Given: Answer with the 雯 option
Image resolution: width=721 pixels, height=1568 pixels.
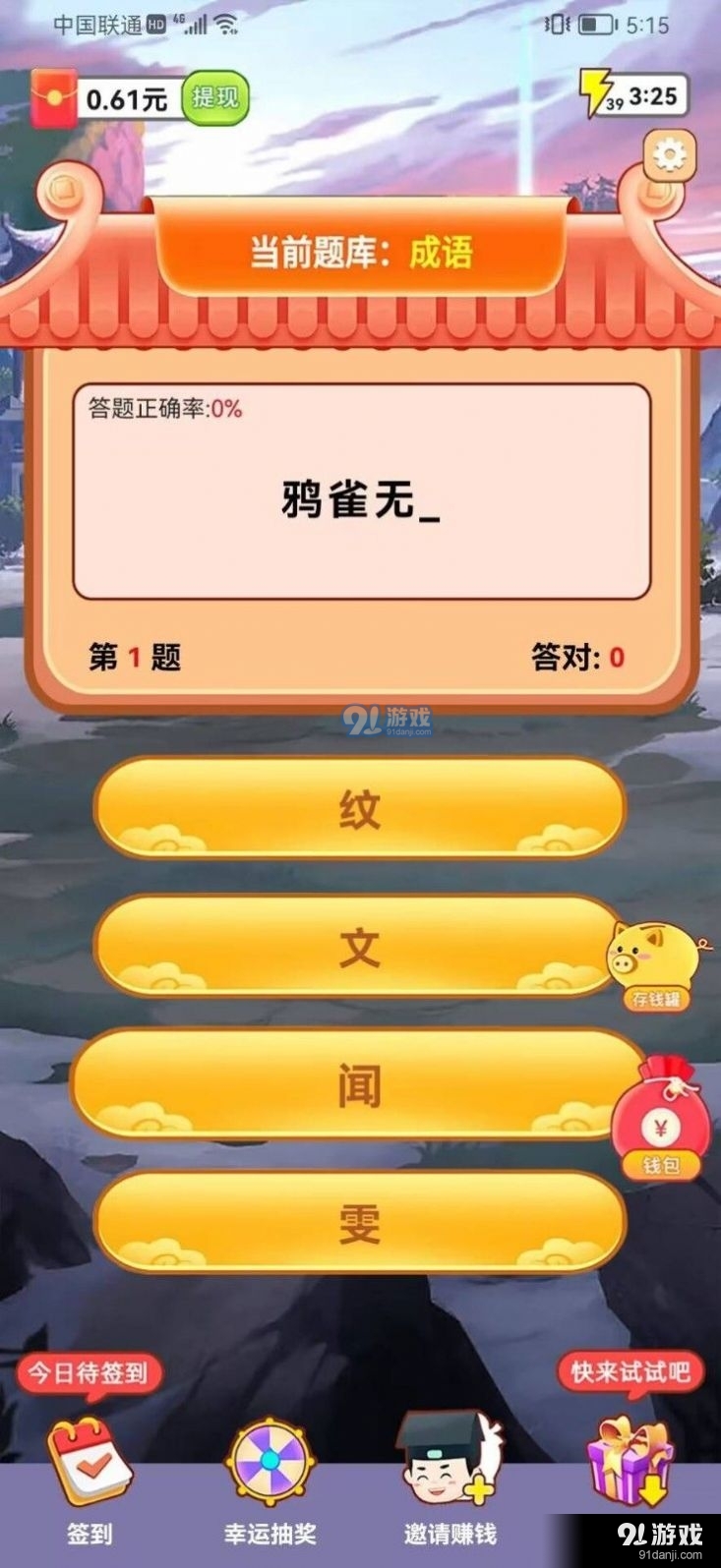Looking at the screenshot, I should pyautogui.click(x=360, y=1223).
